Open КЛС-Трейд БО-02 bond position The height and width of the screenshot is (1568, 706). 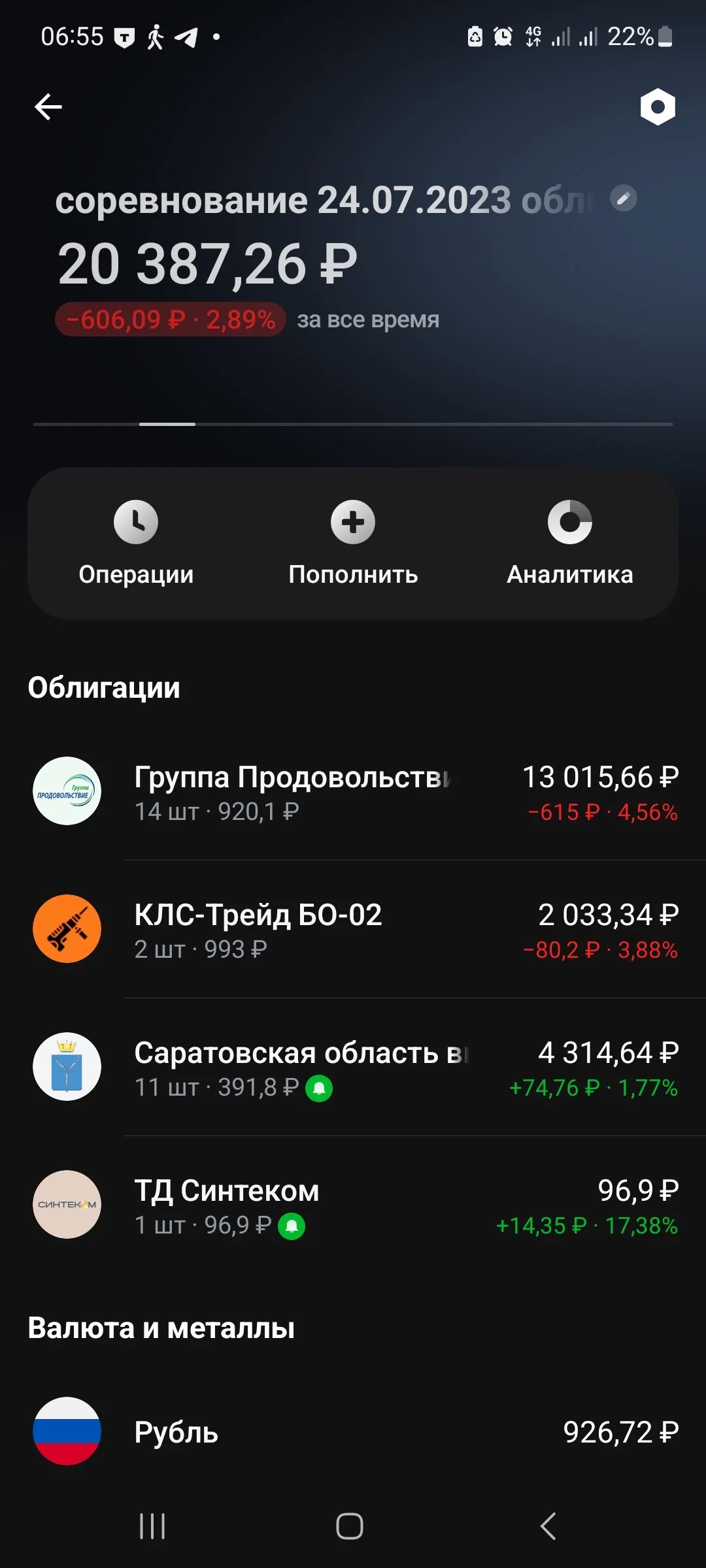353,929
